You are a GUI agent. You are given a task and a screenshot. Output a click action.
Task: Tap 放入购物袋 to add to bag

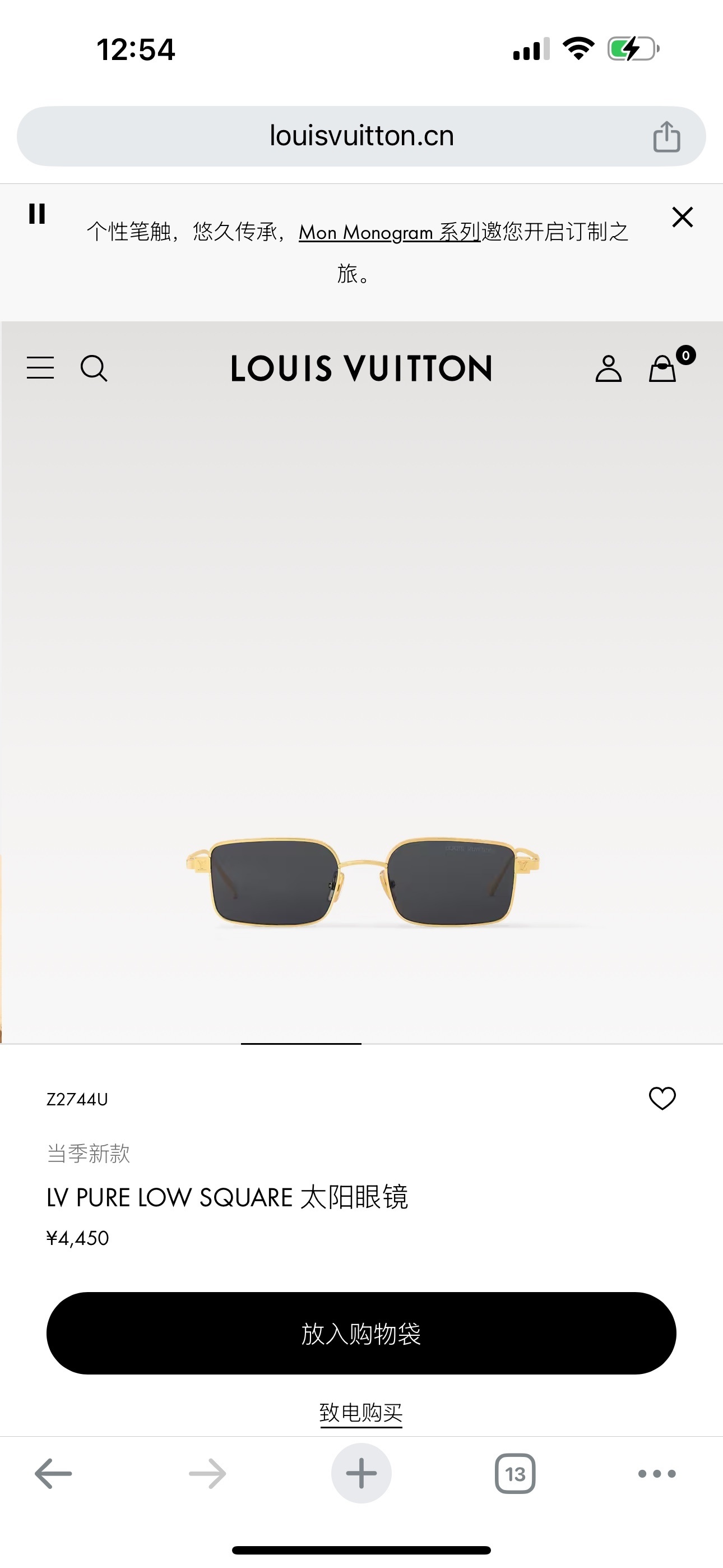(361, 1334)
